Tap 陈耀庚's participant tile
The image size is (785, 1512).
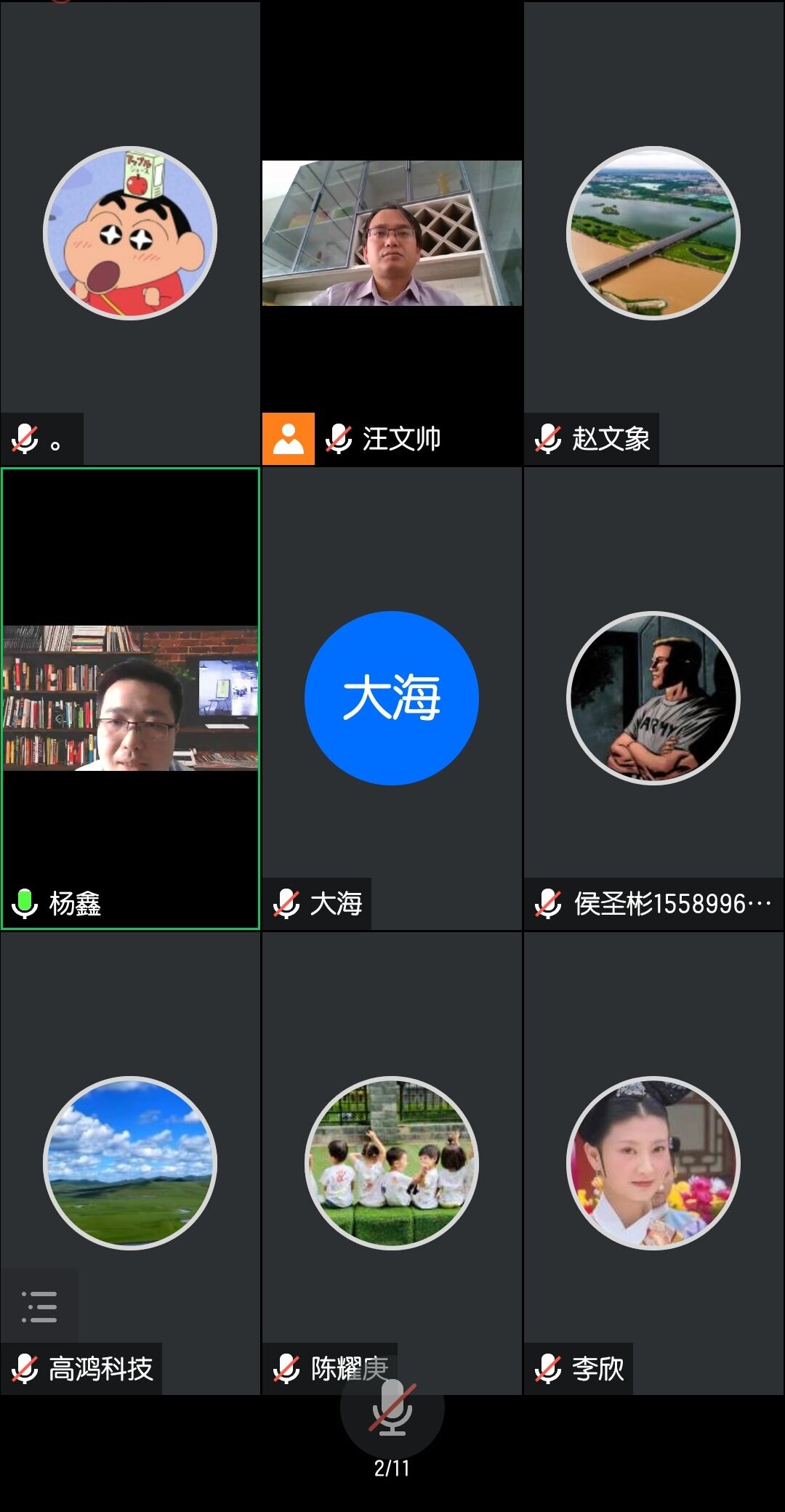tap(392, 1163)
